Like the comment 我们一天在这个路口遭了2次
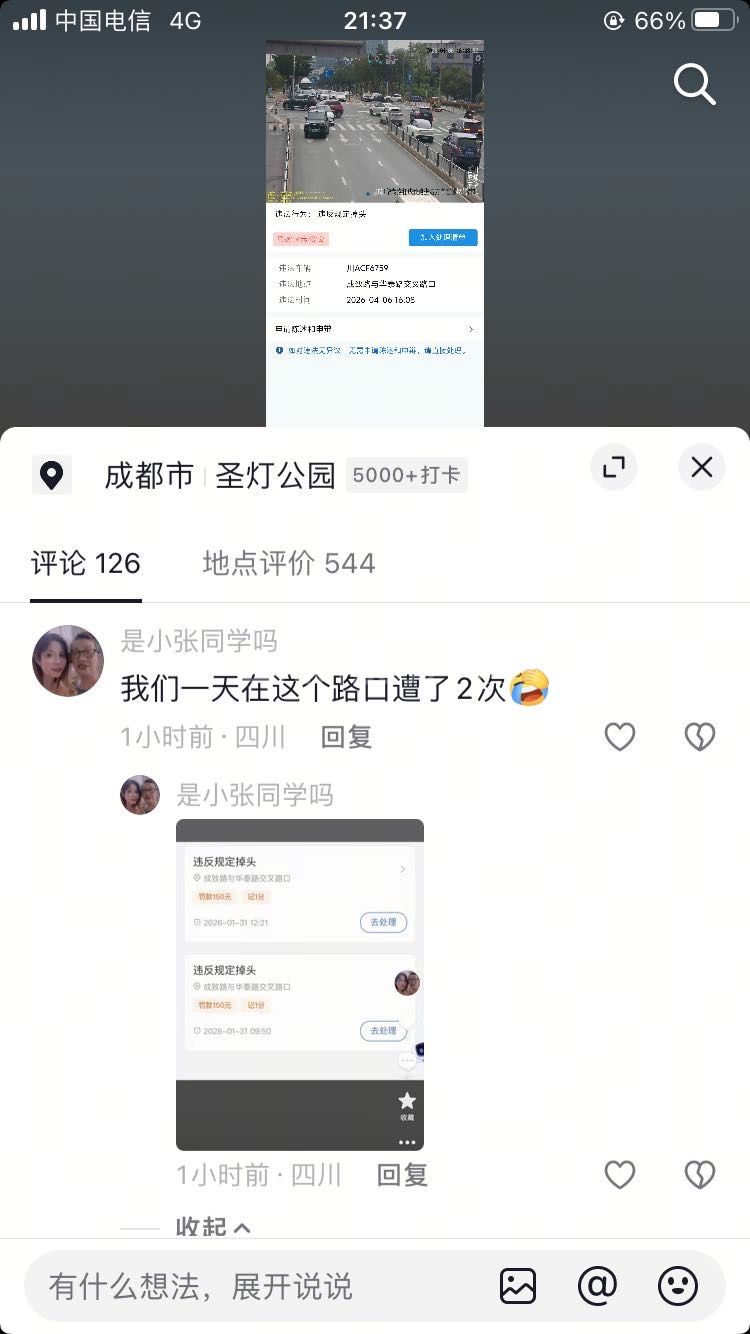This screenshot has width=750, height=1334. click(x=620, y=737)
